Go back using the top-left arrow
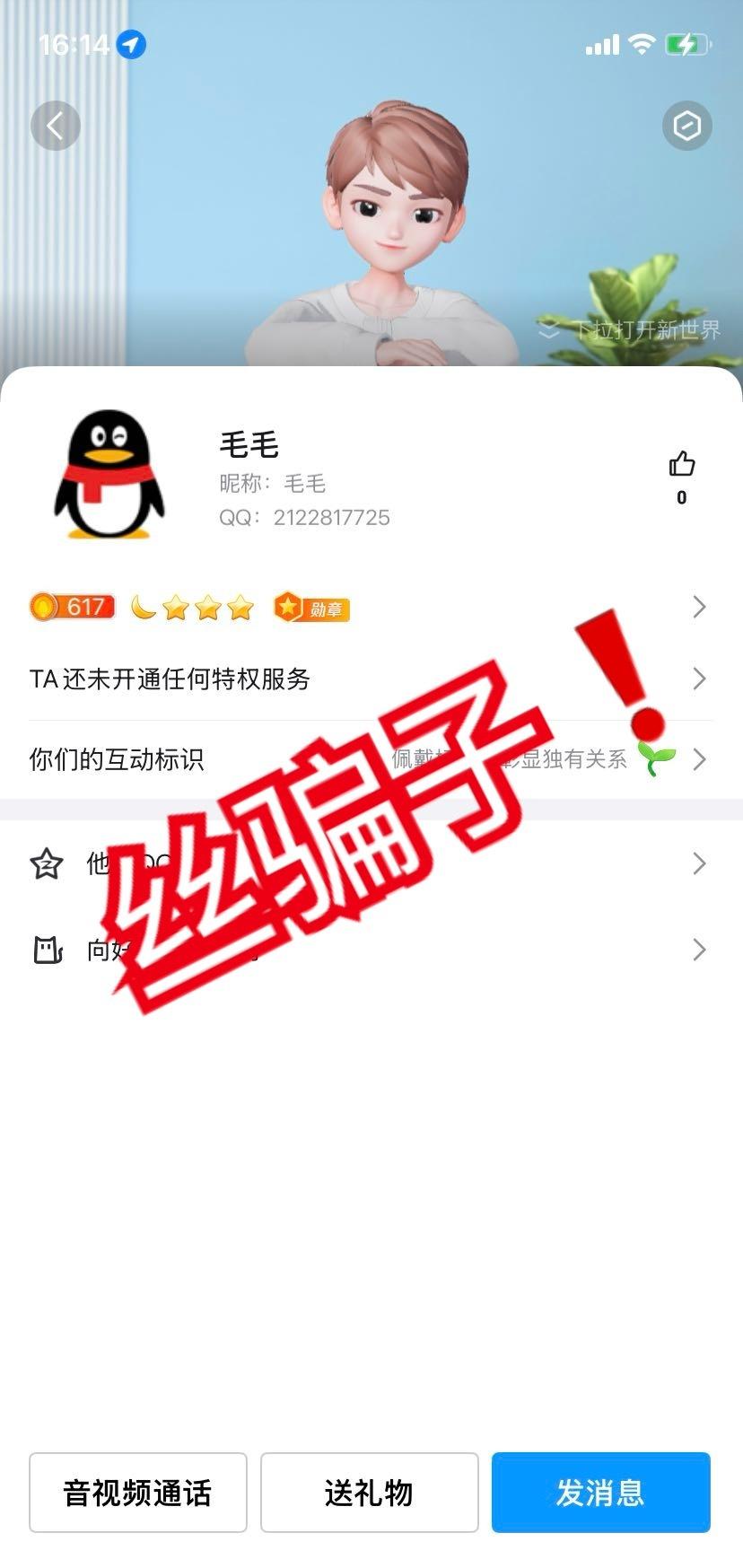Viewport: 743px width, 1568px height. [x=56, y=126]
